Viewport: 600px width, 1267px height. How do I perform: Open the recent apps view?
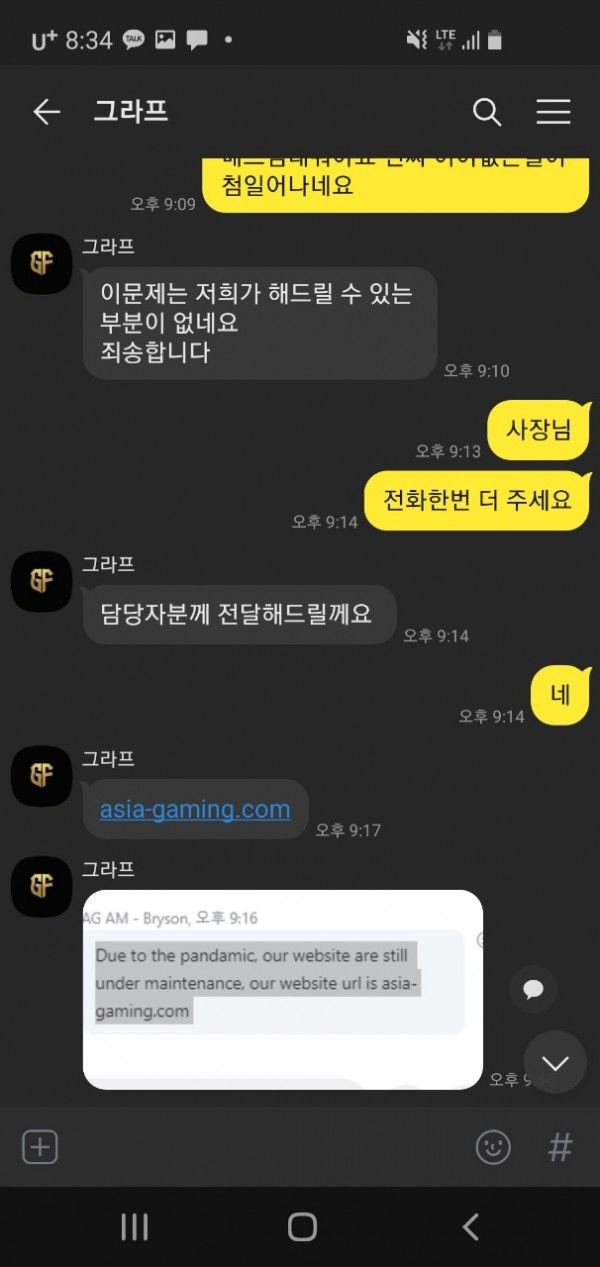[x=134, y=1227]
